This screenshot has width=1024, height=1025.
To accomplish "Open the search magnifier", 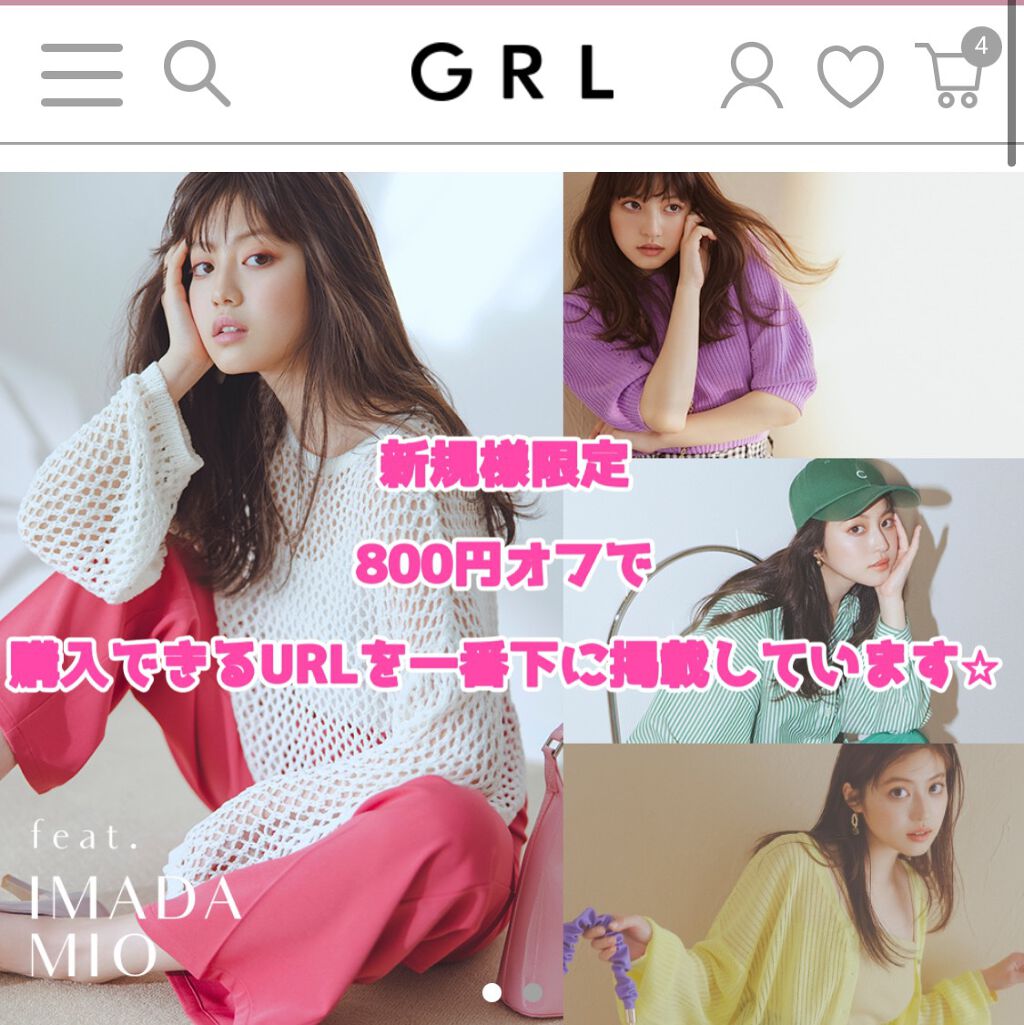I will pos(196,75).
